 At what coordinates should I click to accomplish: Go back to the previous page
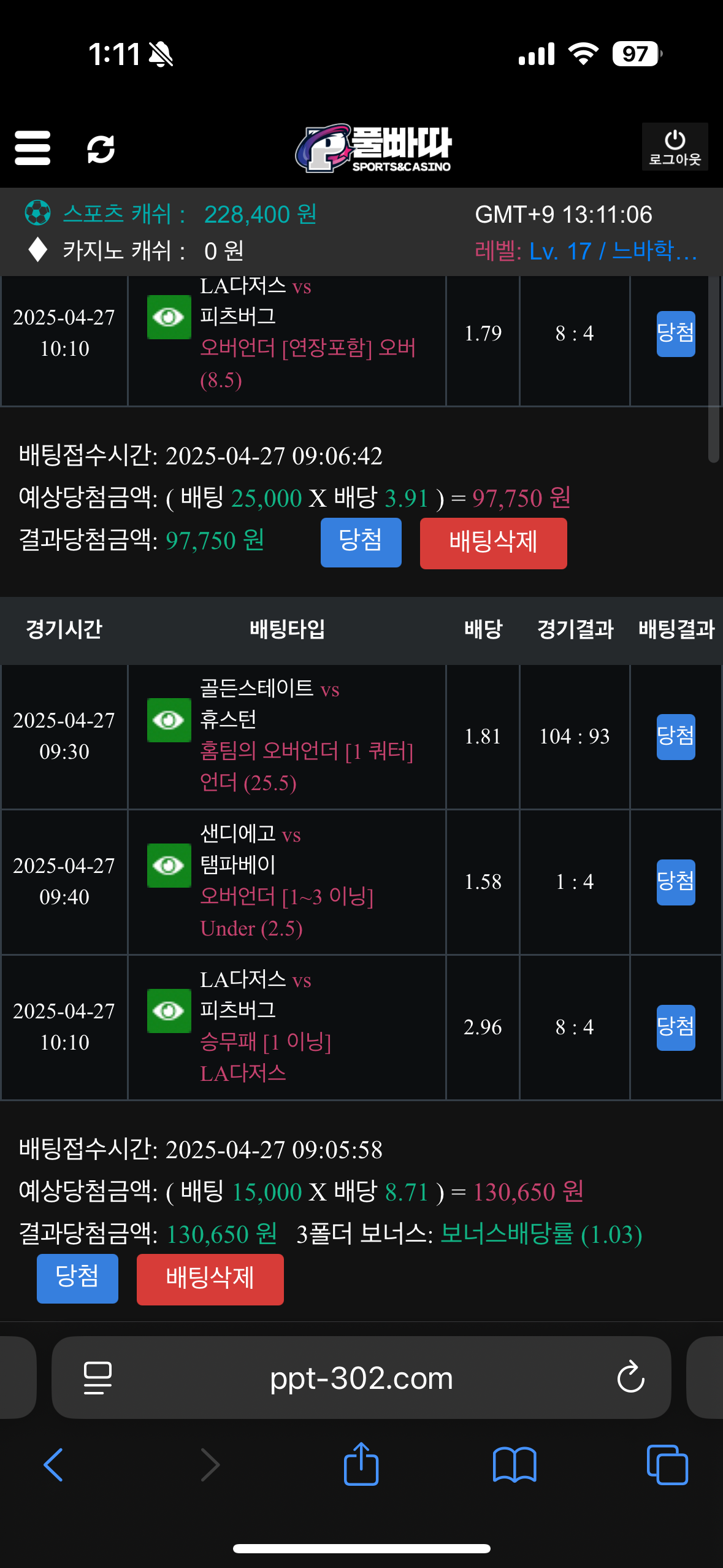(54, 1465)
